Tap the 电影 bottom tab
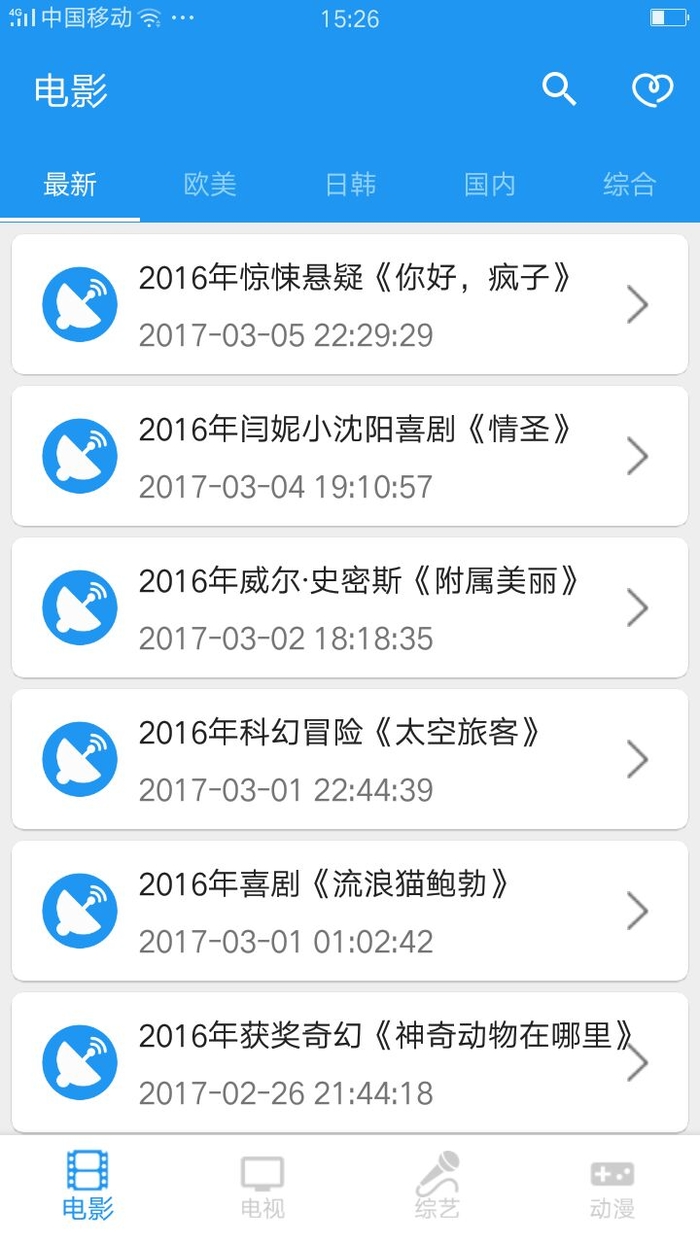Image resolution: width=700 pixels, height=1244 pixels. pyautogui.click(x=88, y=1188)
